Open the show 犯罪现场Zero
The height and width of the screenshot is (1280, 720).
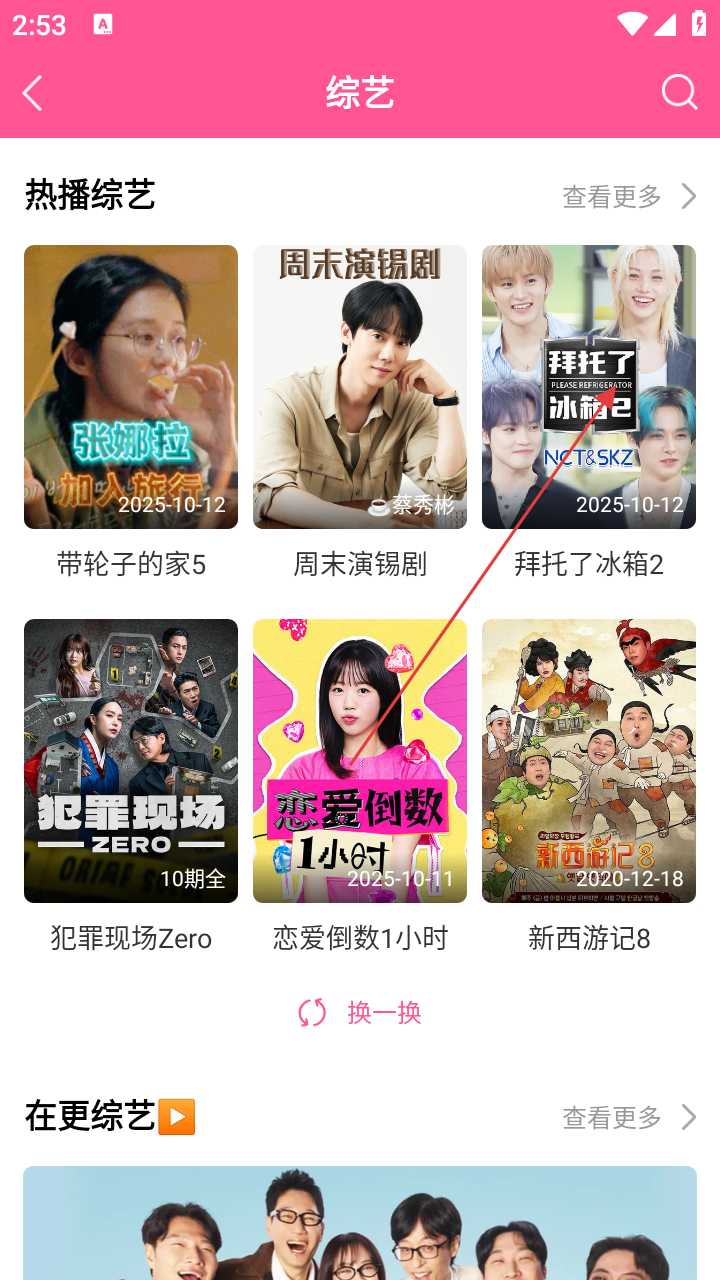coord(131,761)
